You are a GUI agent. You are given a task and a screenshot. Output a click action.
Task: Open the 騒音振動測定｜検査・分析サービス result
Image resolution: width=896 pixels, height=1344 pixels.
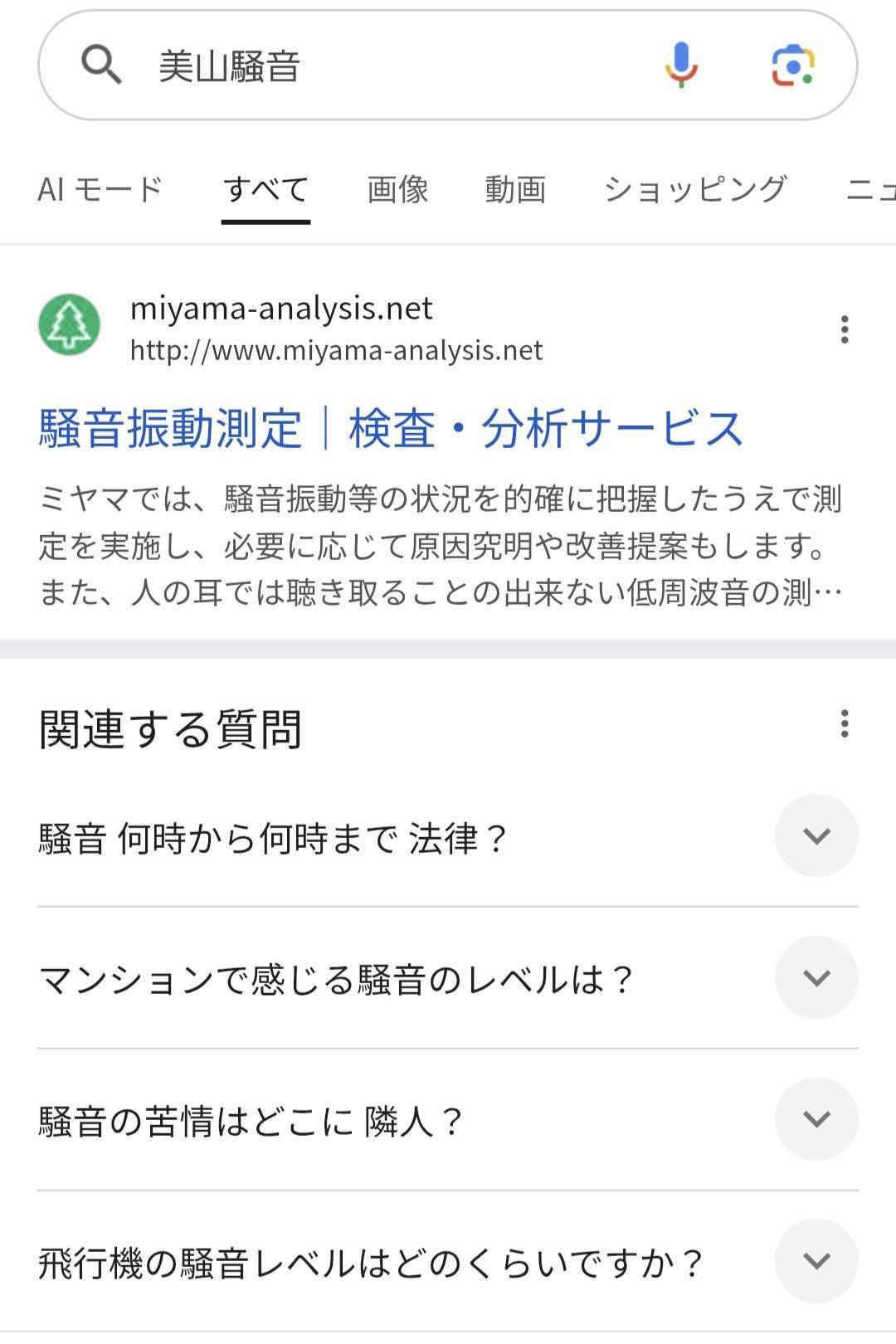point(390,429)
